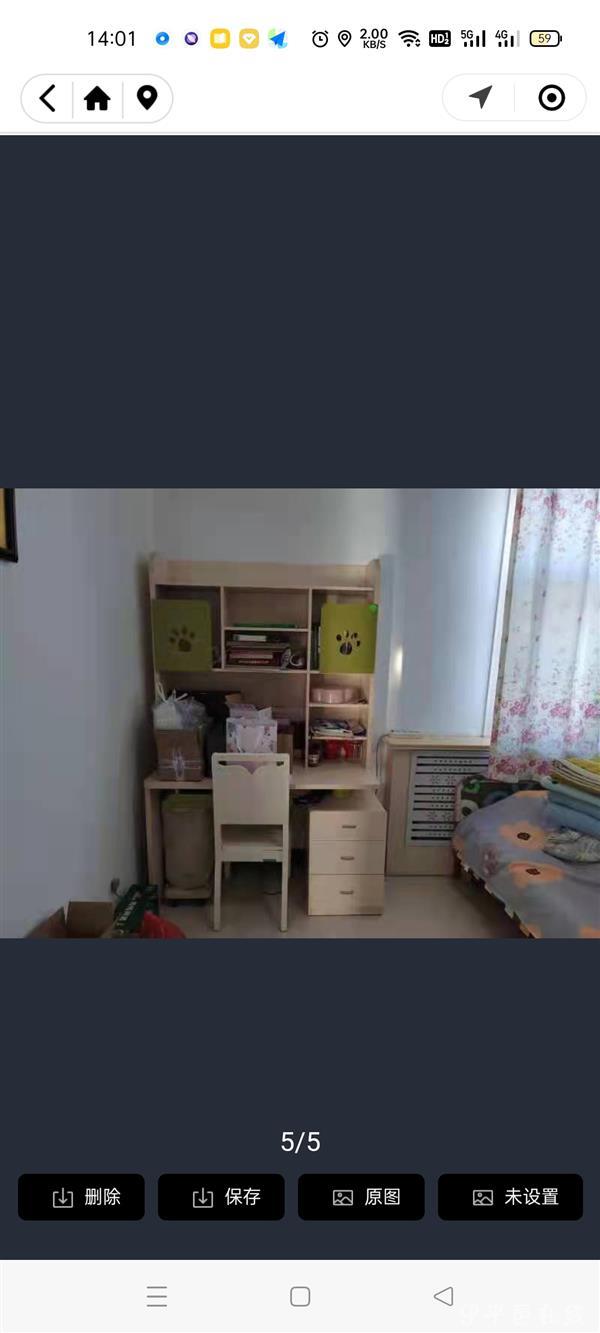The height and width of the screenshot is (1333, 600).
Task: Tap the bedroom photo
Action: [300, 712]
